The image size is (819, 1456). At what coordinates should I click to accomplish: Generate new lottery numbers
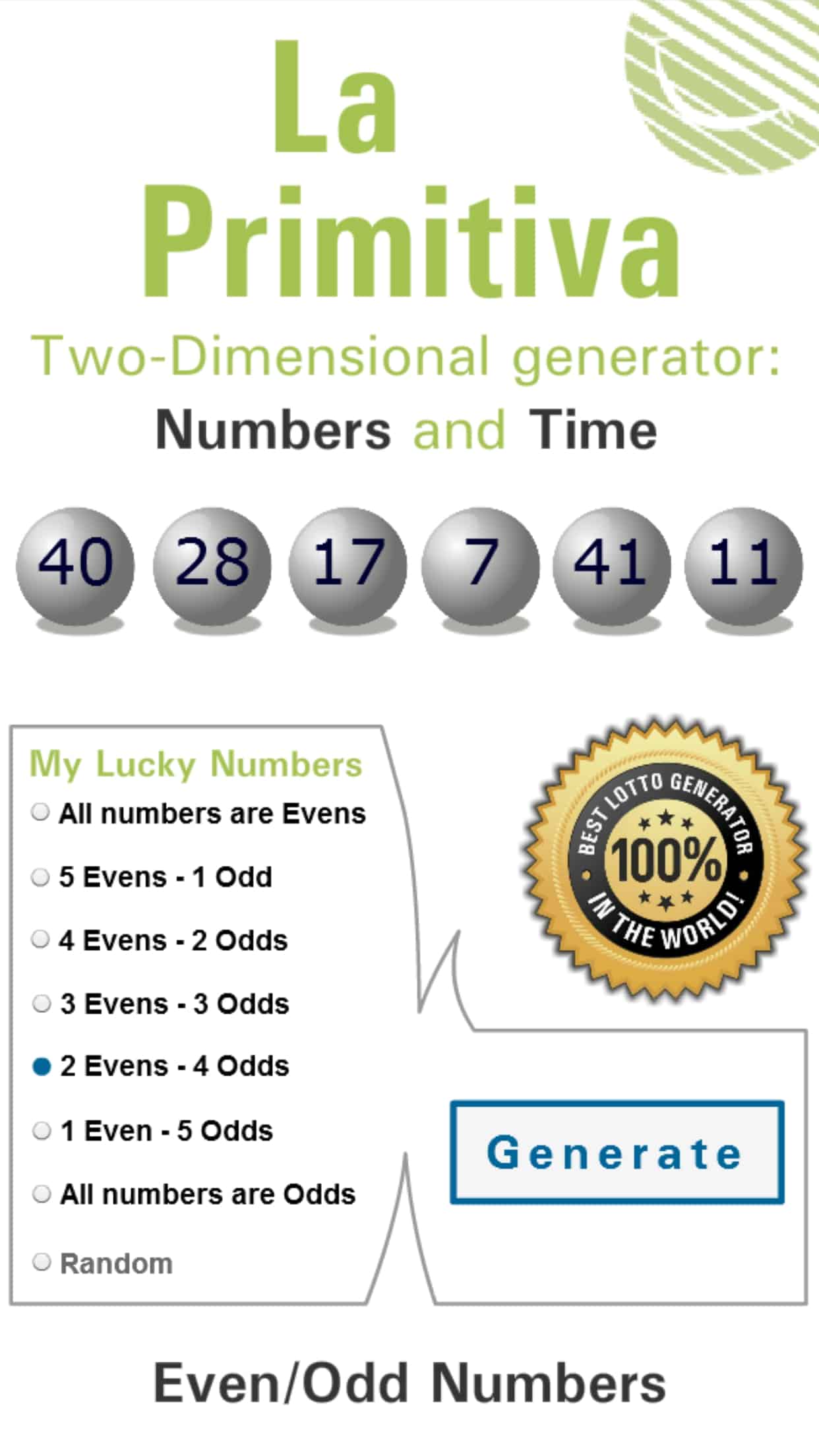point(617,1152)
